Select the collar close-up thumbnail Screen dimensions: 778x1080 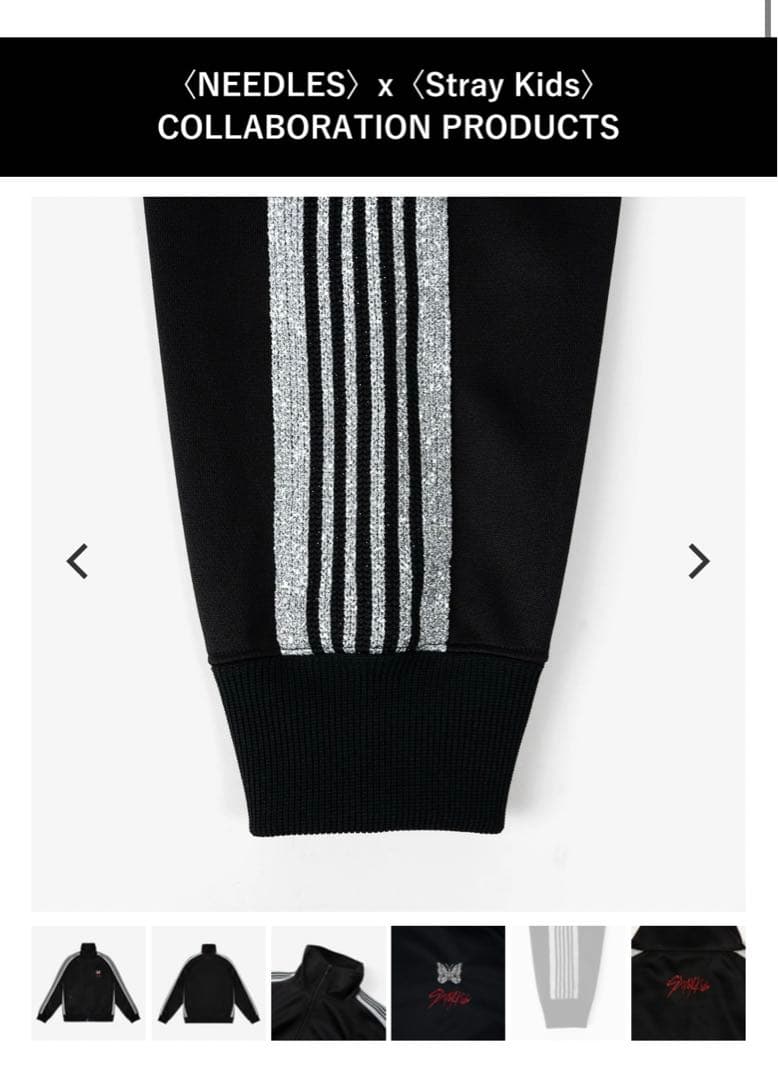click(x=328, y=983)
